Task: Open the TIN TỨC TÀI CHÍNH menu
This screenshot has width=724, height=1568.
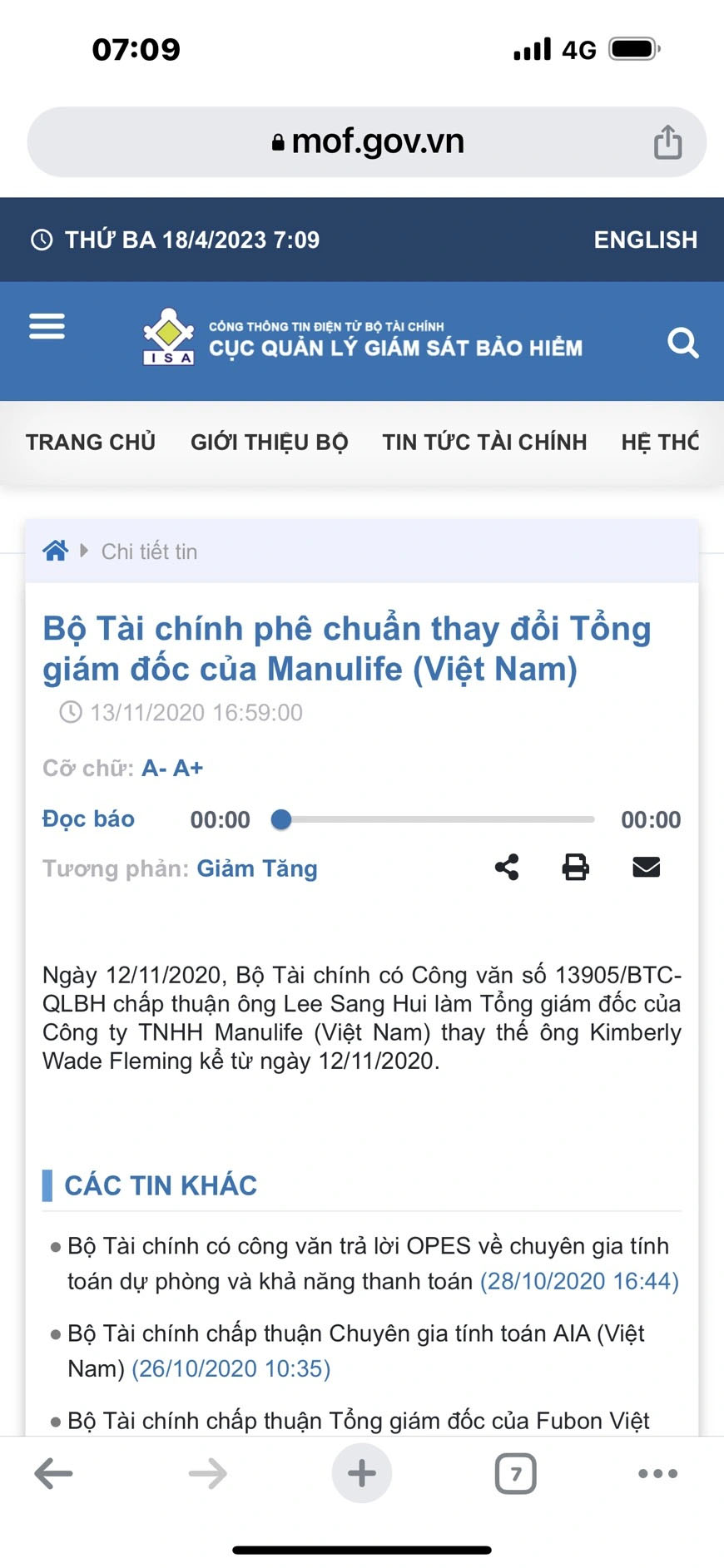Action: 485,442
